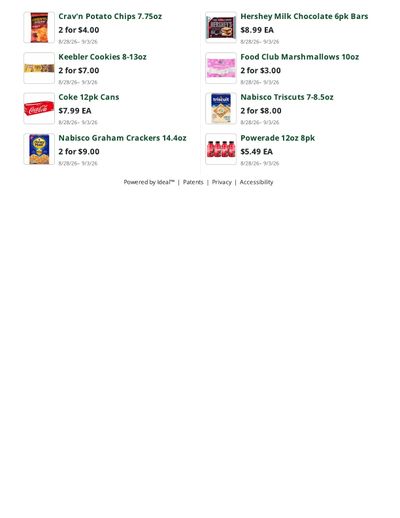Open the Privacy footer link
Screen dimensions: 400x518
(x=222, y=182)
